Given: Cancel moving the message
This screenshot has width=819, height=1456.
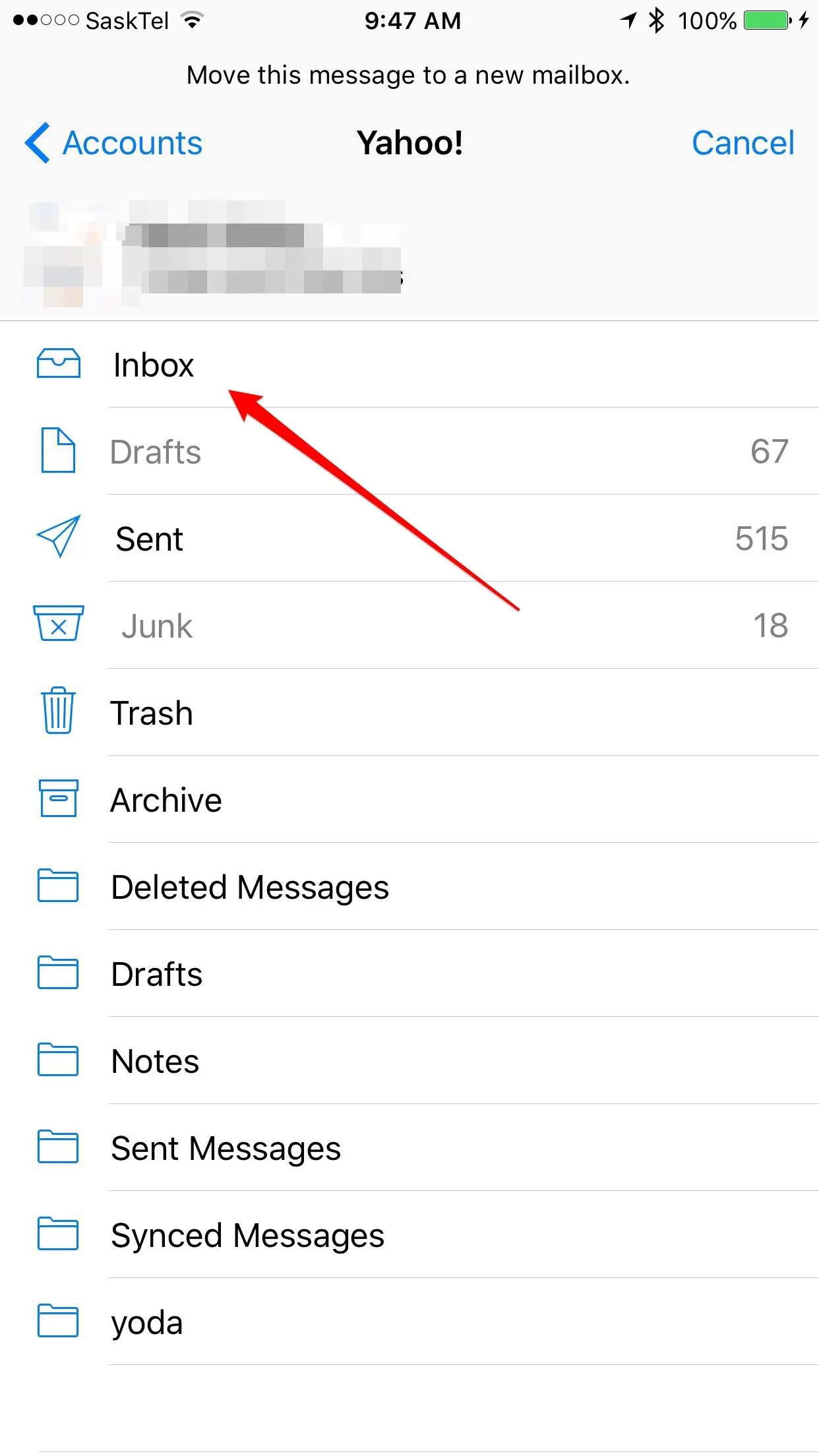Looking at the screenshot, I should point(743,143).
